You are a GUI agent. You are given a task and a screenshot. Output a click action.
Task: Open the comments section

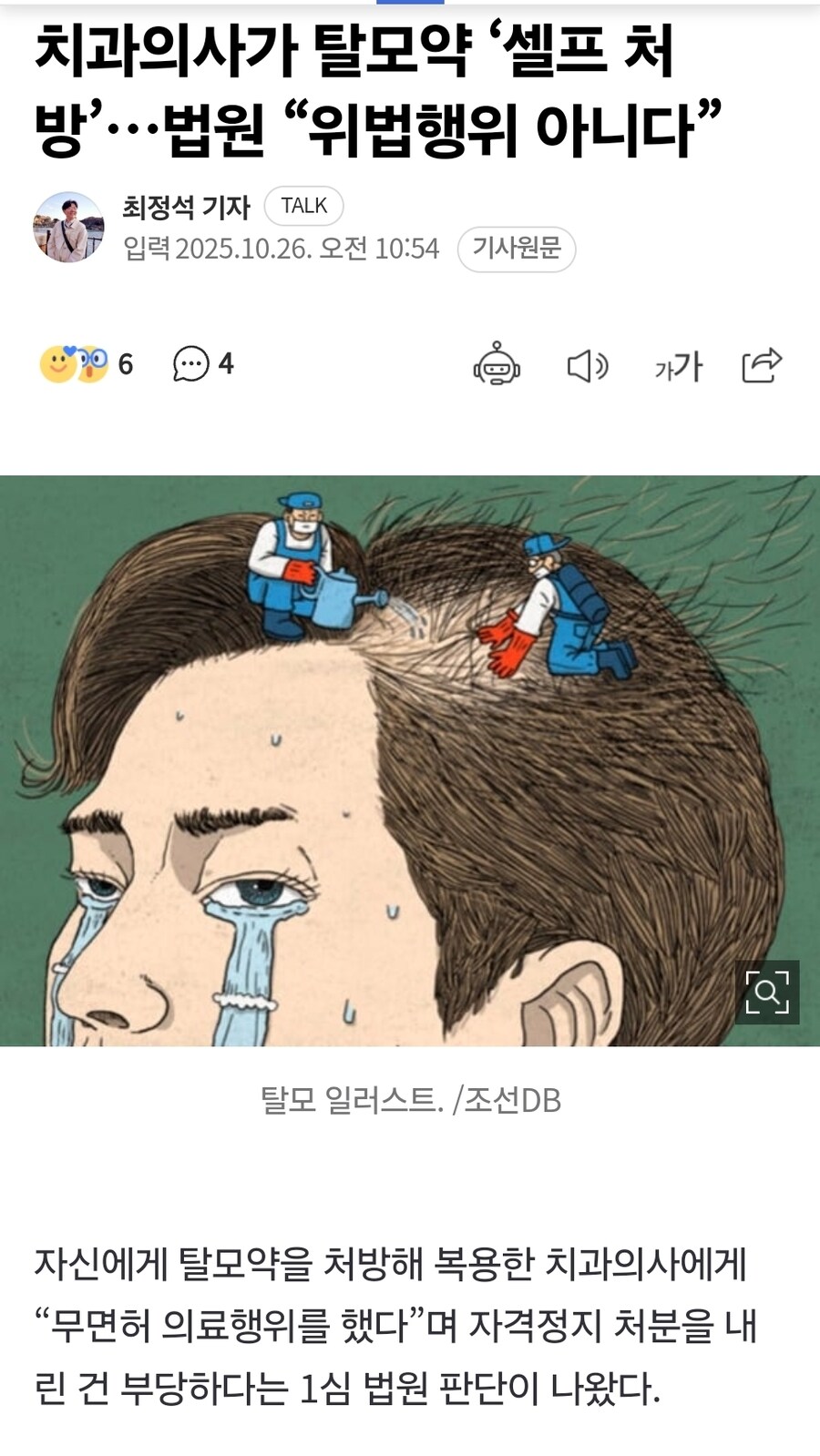pos(202,364)
